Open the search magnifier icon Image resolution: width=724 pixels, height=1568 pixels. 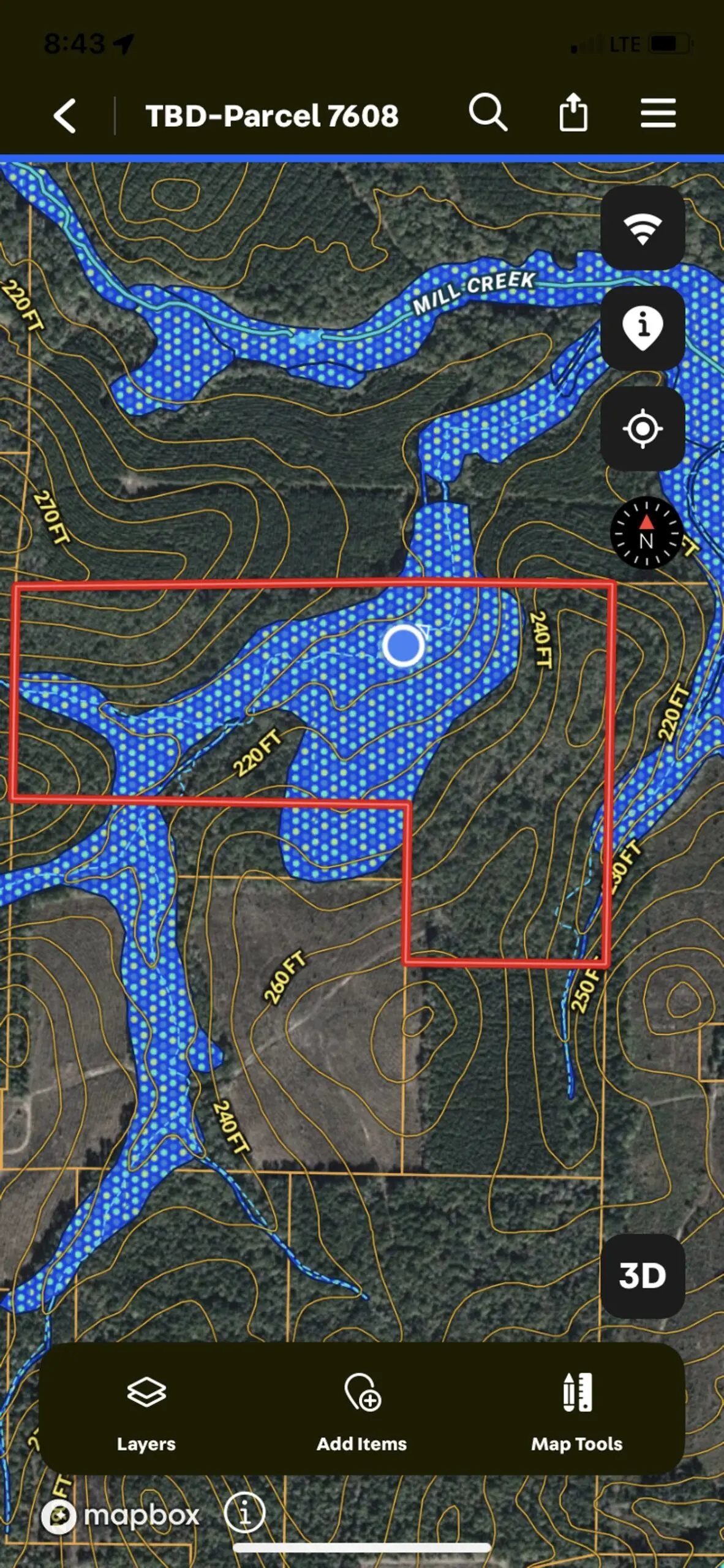click(488, 113)
